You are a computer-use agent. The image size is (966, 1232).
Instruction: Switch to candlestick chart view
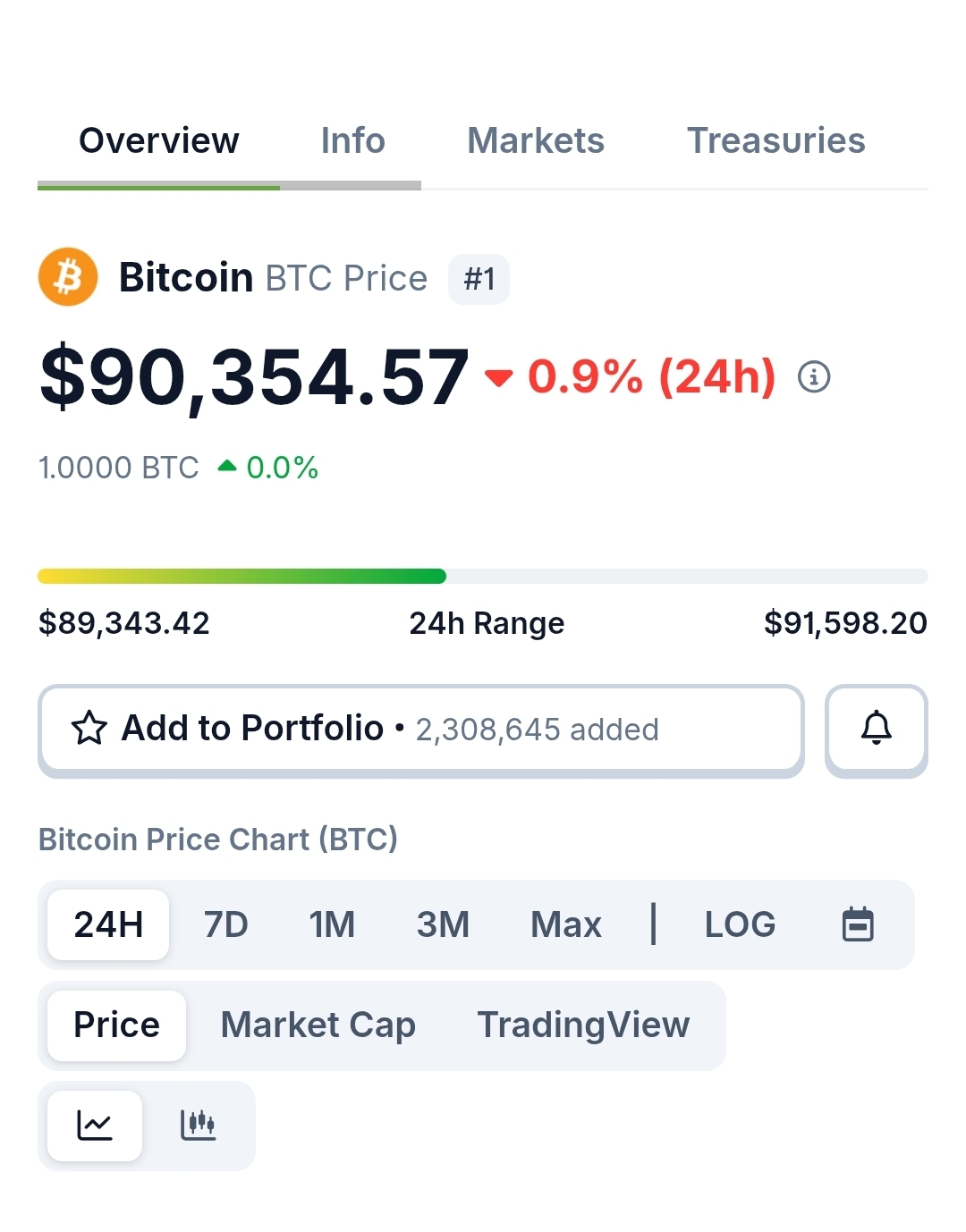click(x=198, y=1126)
